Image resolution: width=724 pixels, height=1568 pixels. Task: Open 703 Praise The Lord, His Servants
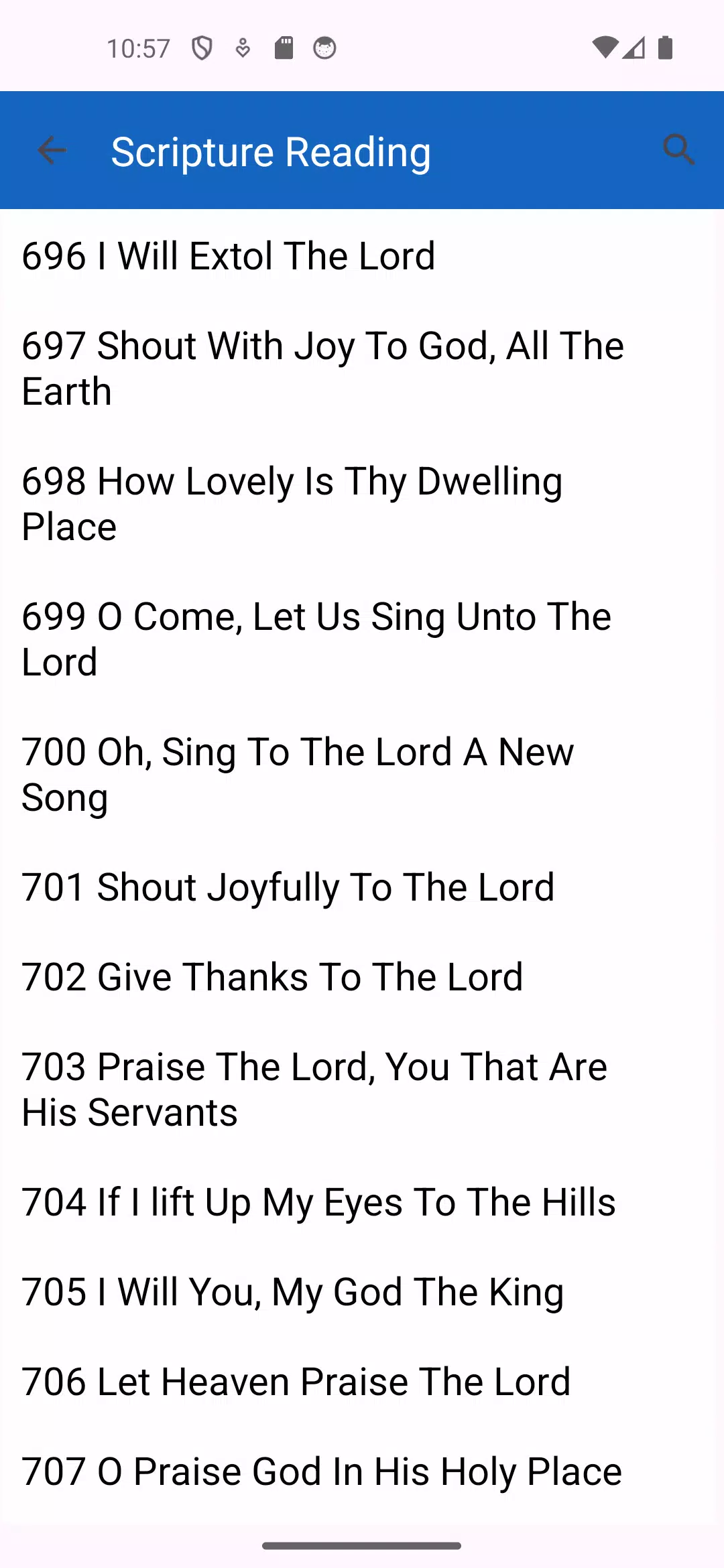(x=362, y=1090)
